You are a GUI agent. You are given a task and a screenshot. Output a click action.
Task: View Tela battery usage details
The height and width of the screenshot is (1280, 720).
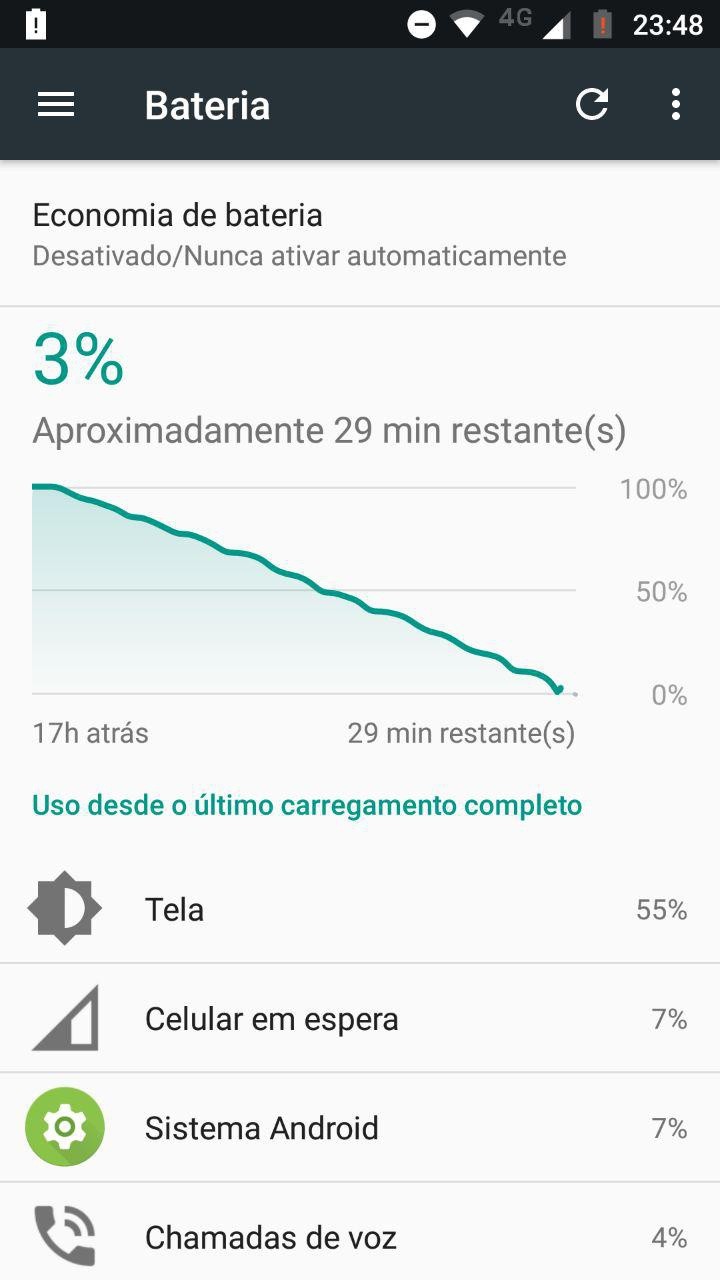pos(360,909)
